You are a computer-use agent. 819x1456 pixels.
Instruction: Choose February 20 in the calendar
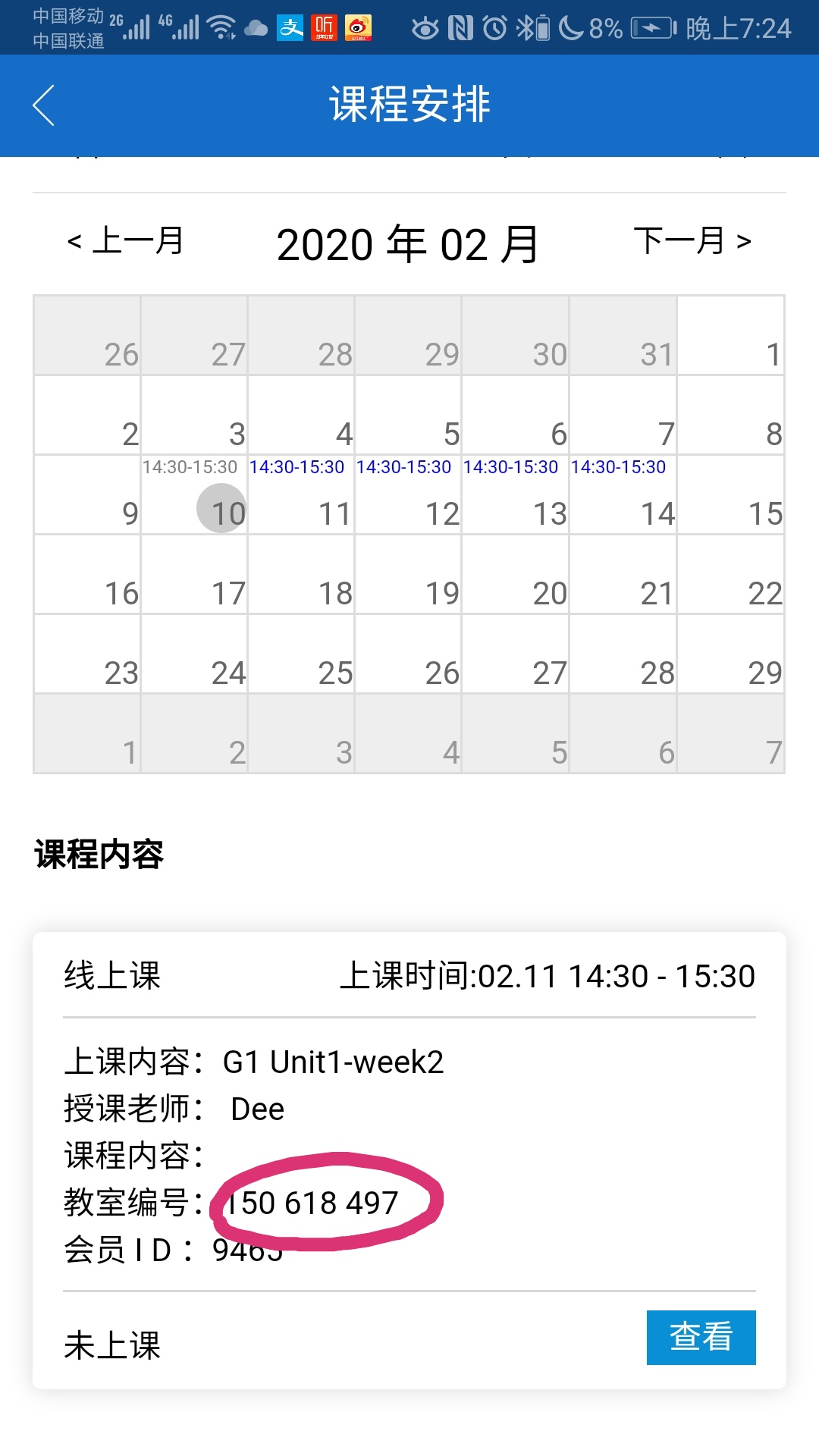tap(516, 576)
